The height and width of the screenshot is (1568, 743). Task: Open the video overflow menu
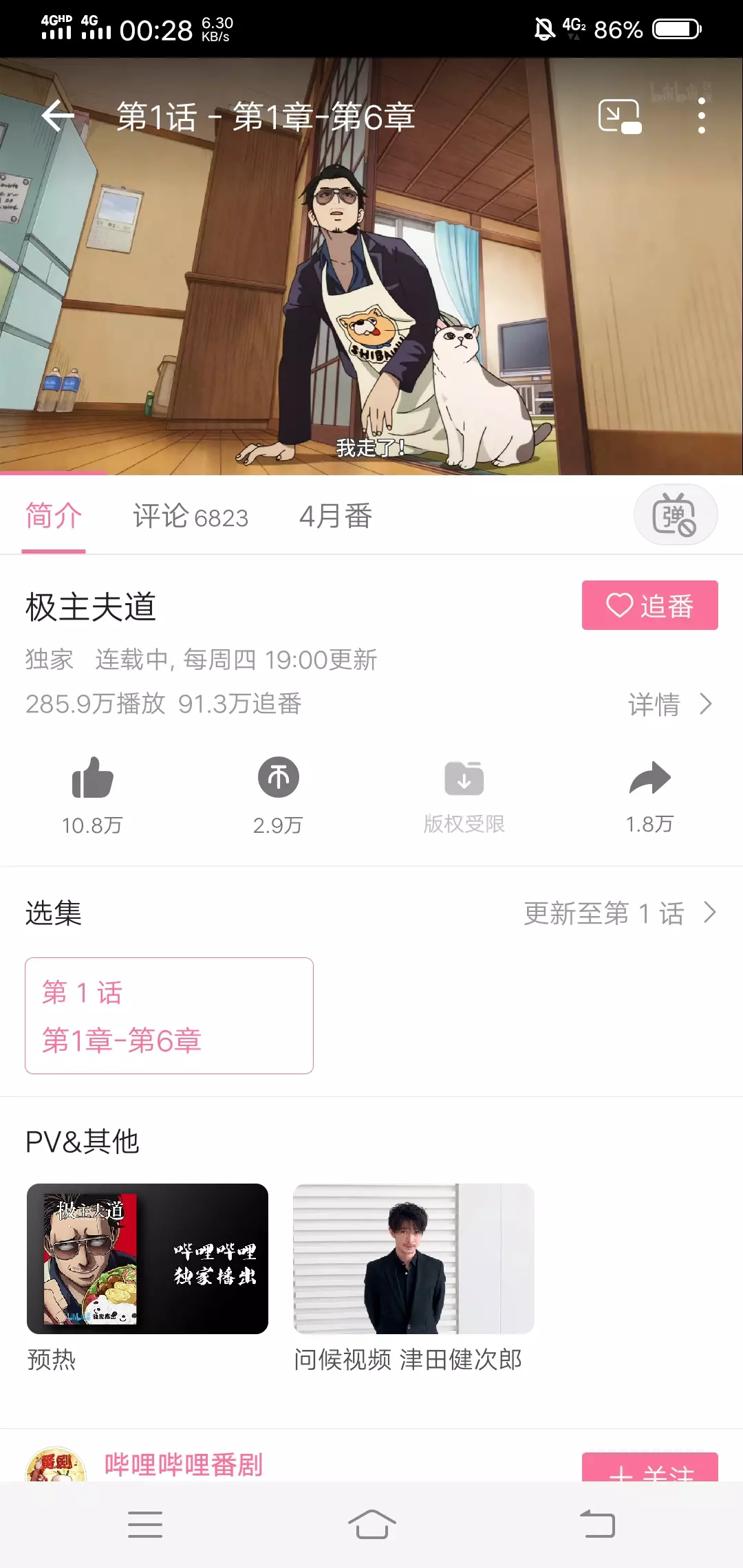701,116
